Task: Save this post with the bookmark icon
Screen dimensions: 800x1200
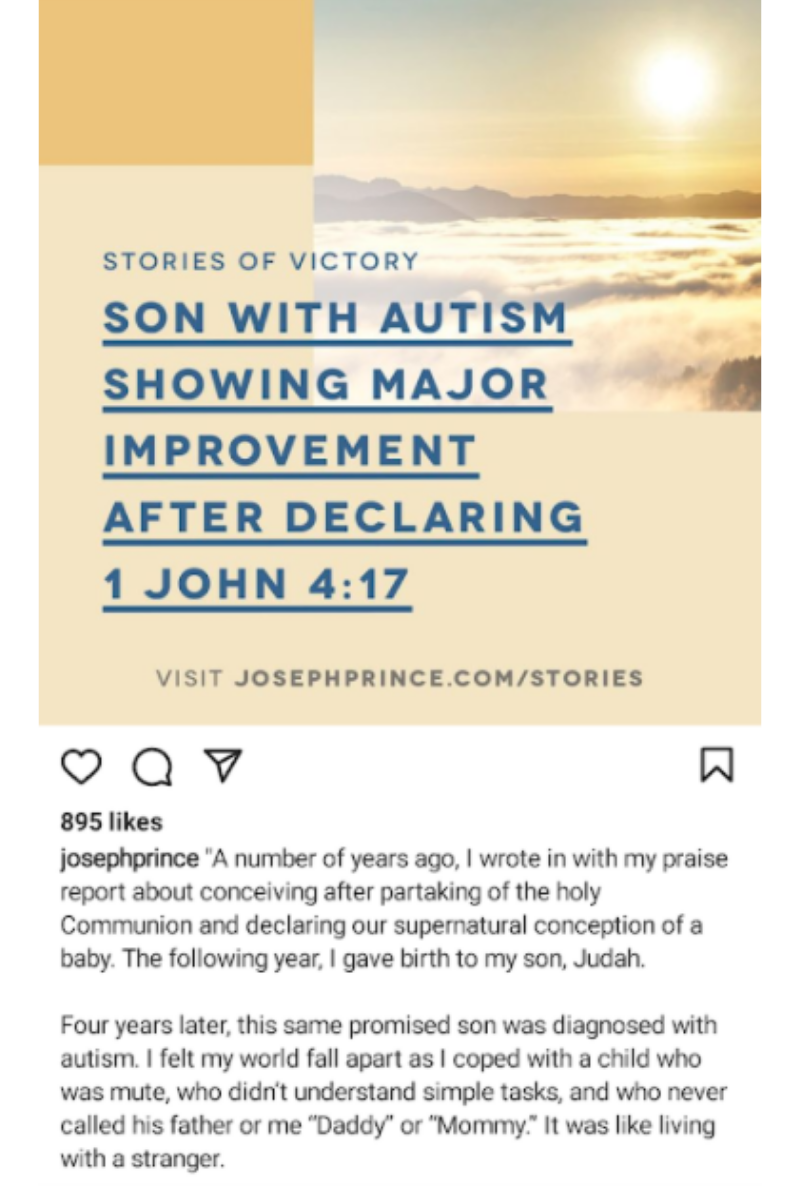Action: pos(716,765)
